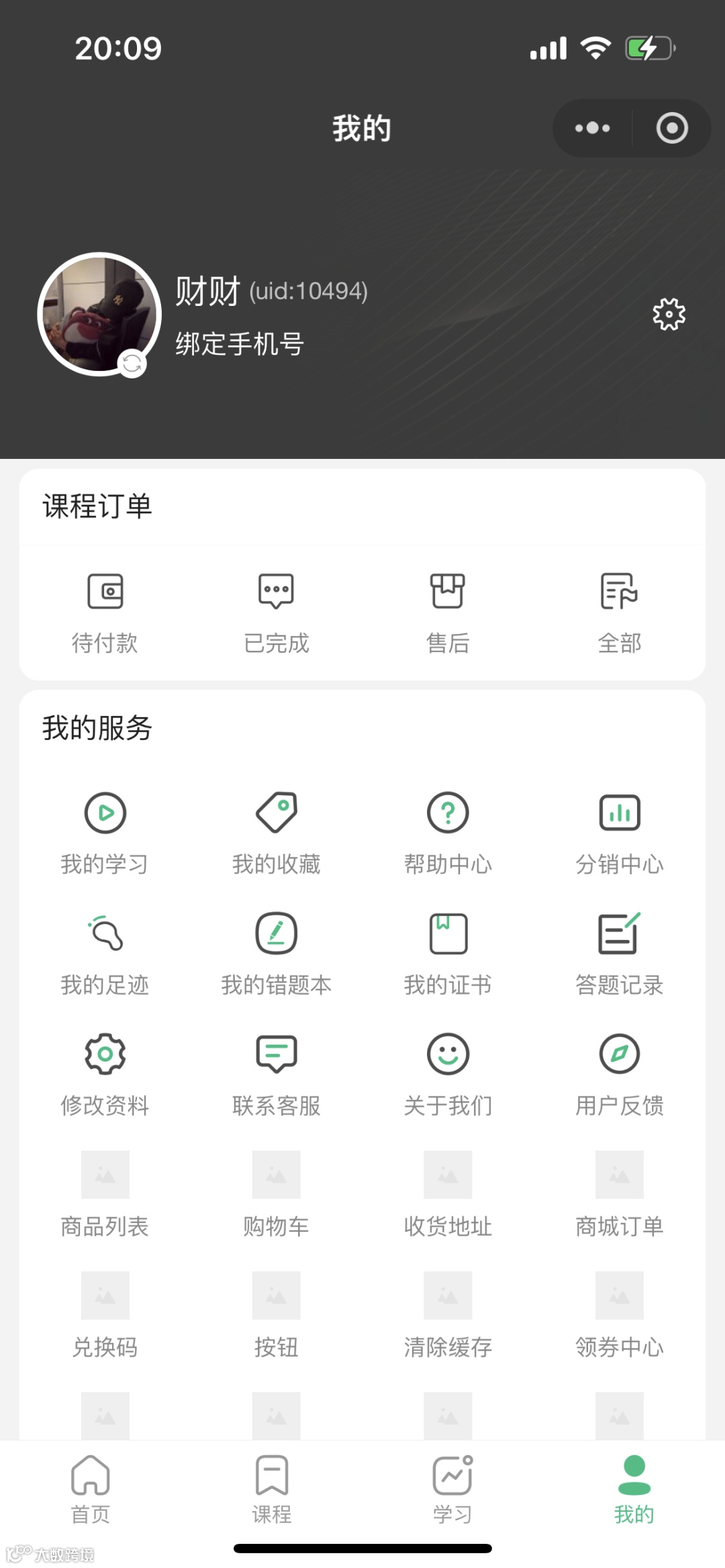Image resolution: width=725 pixels, height=1568 pixels.
Task: Open 待付款 pending payment orders
Action: pyautogui.click(x=105, y=612)
